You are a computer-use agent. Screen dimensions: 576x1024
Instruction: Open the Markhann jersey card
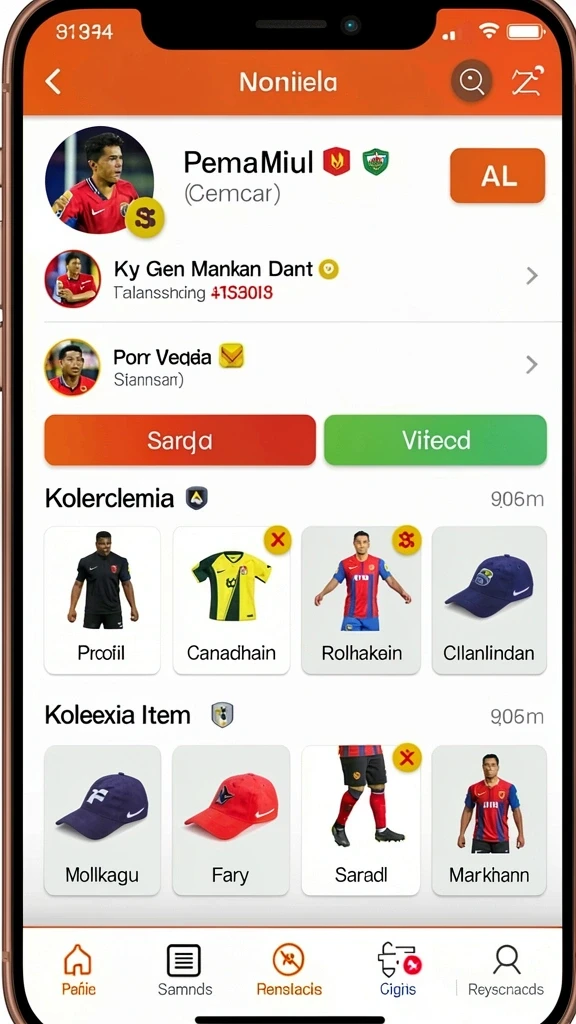489,820
